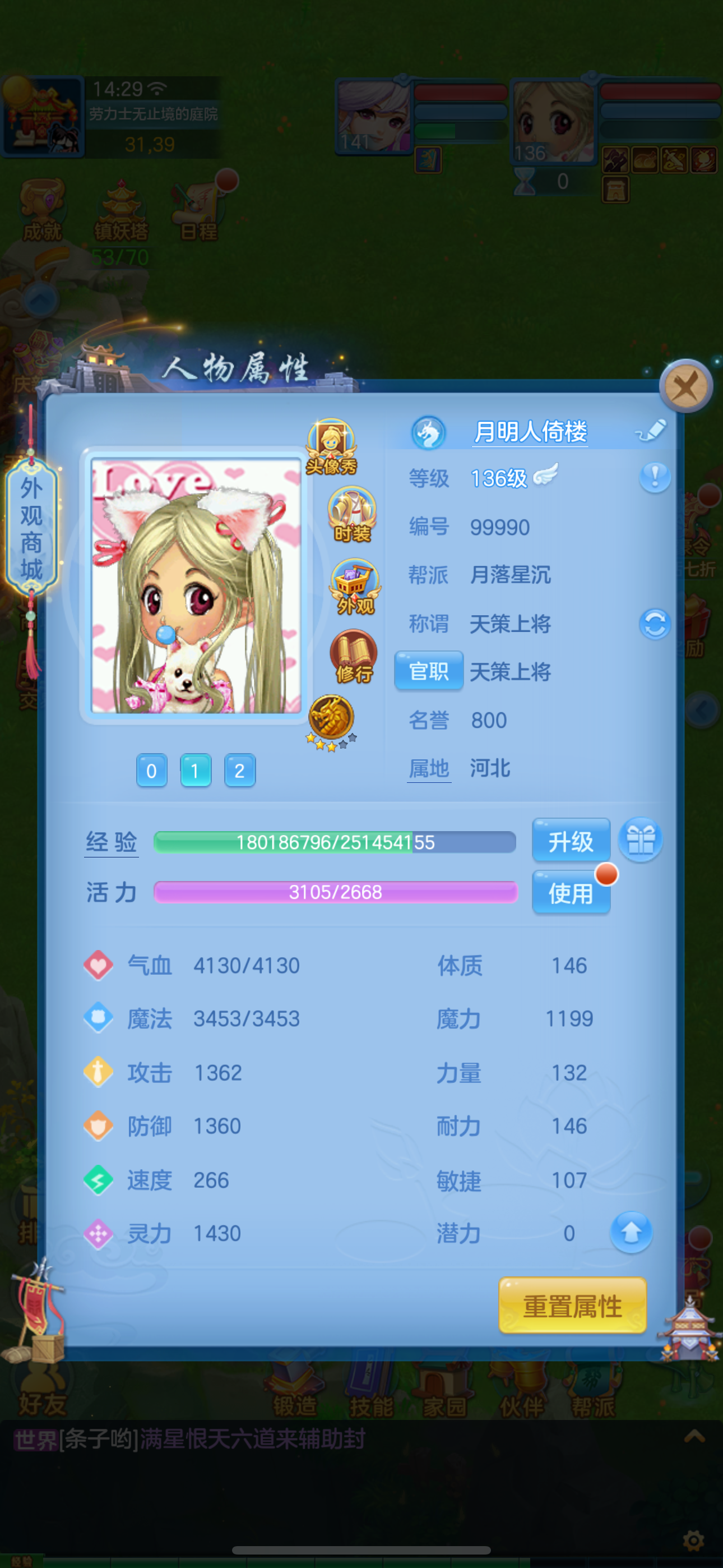Open the 外观 appearance shop icon
This screenshot has height=1568, width=723.
tap(355, 586)
